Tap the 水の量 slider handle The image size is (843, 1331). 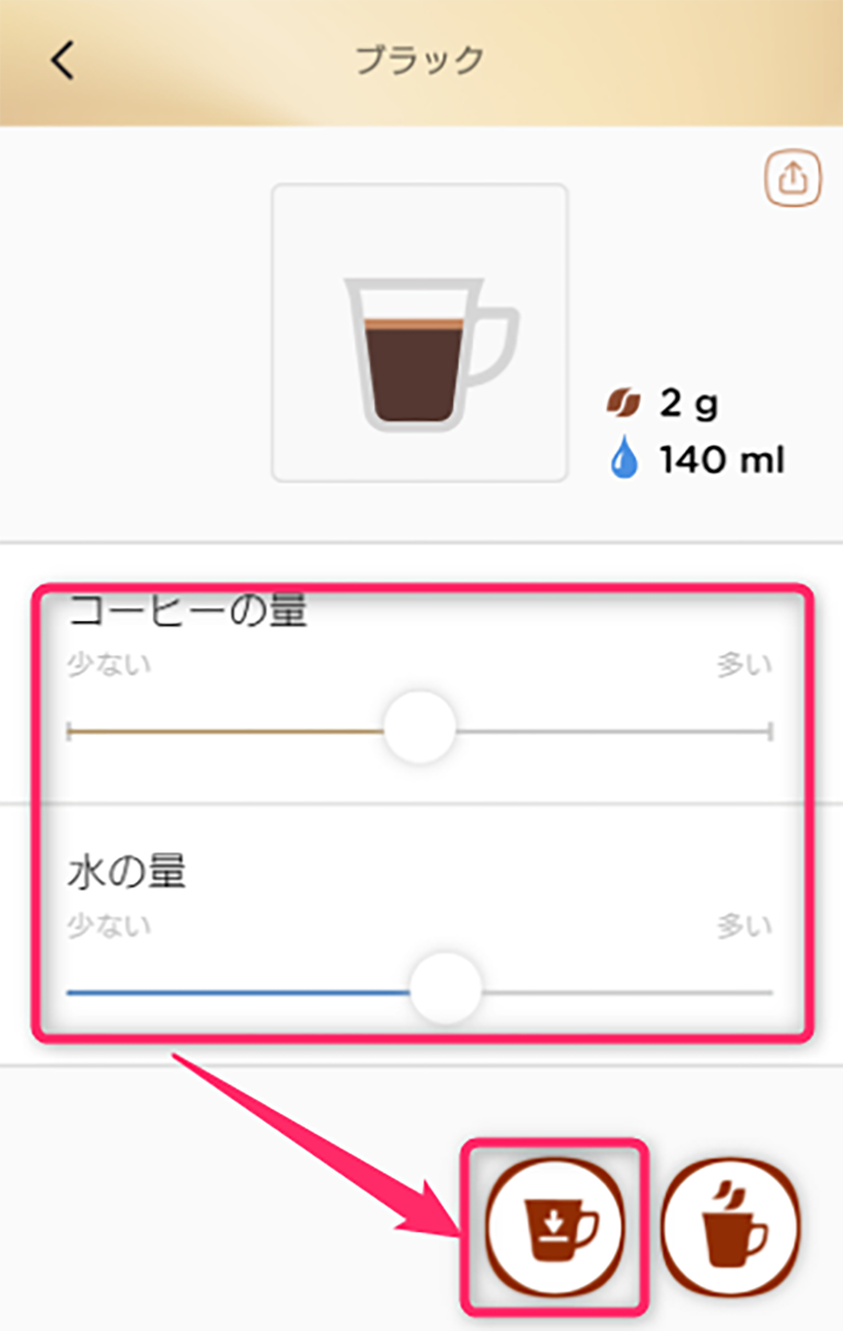446,989
